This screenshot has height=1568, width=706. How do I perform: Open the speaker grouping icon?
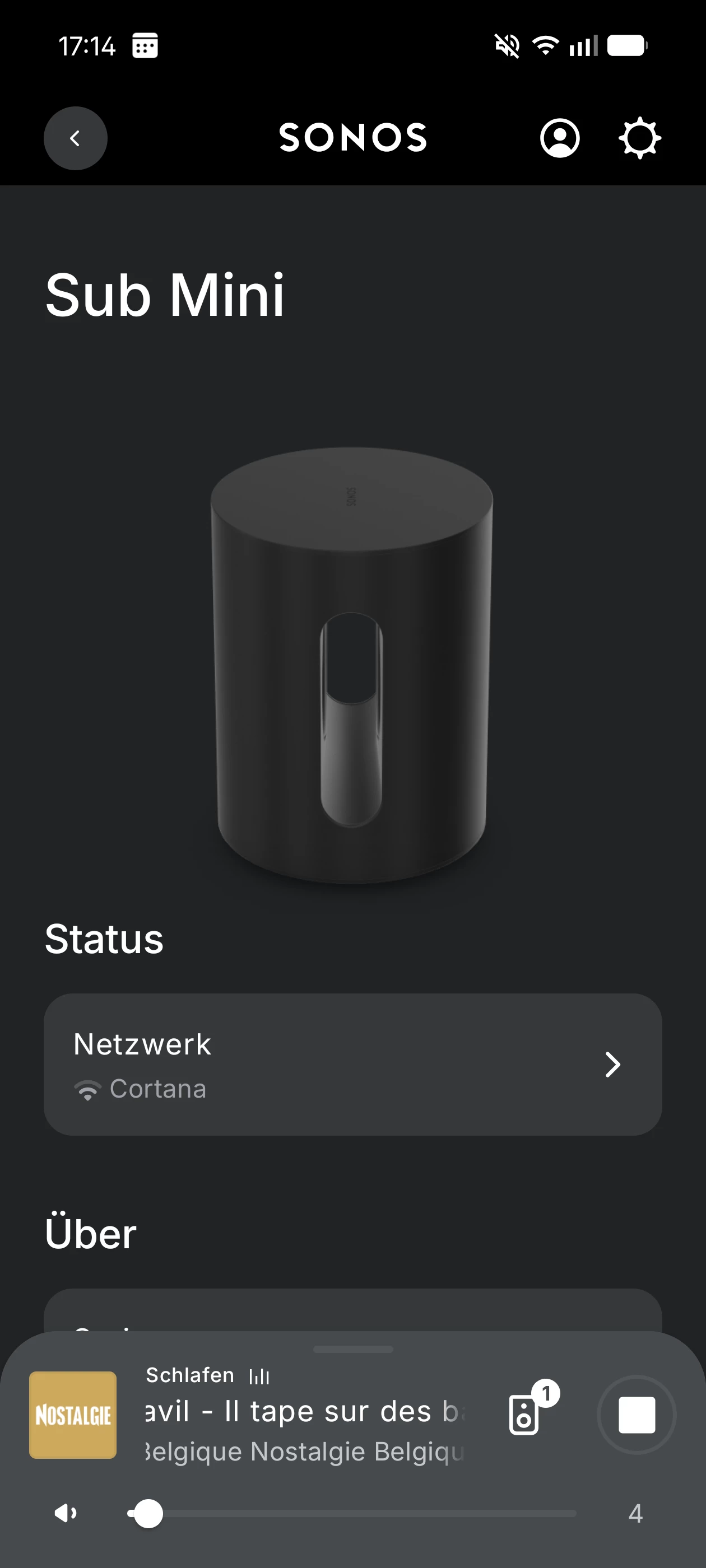point(525,1415)
